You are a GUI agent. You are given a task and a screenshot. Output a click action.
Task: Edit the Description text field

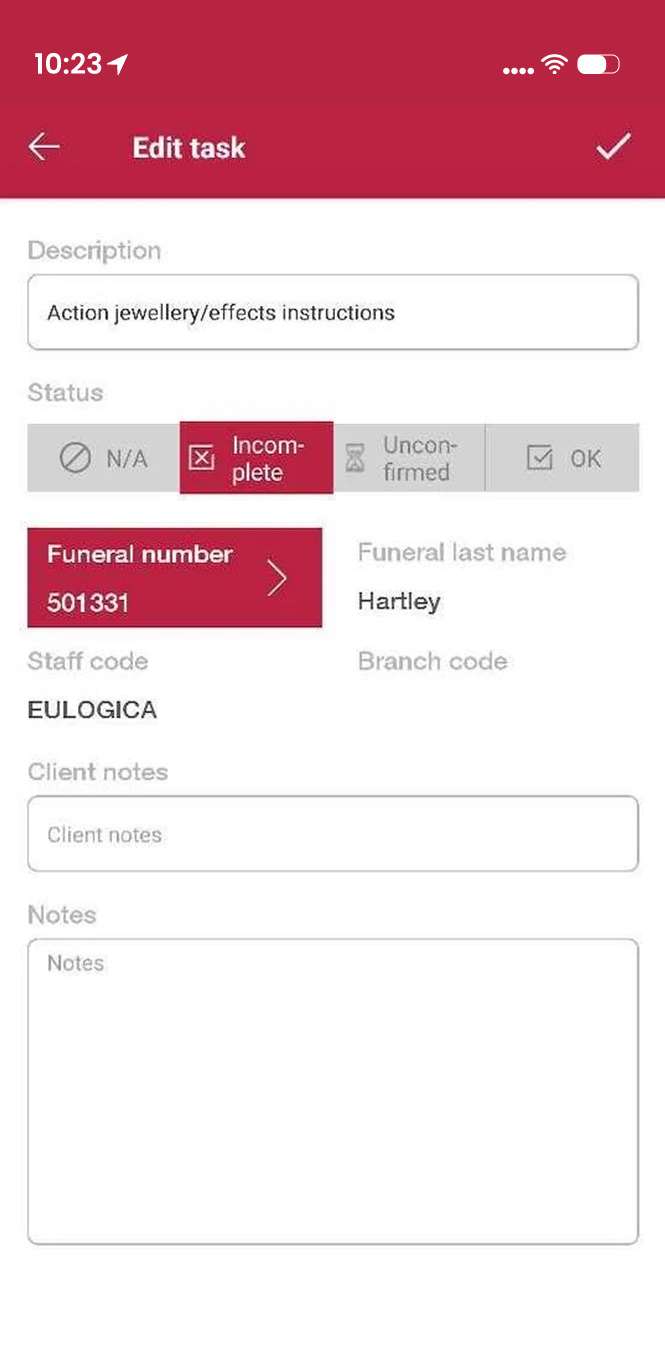coord(332,312)
